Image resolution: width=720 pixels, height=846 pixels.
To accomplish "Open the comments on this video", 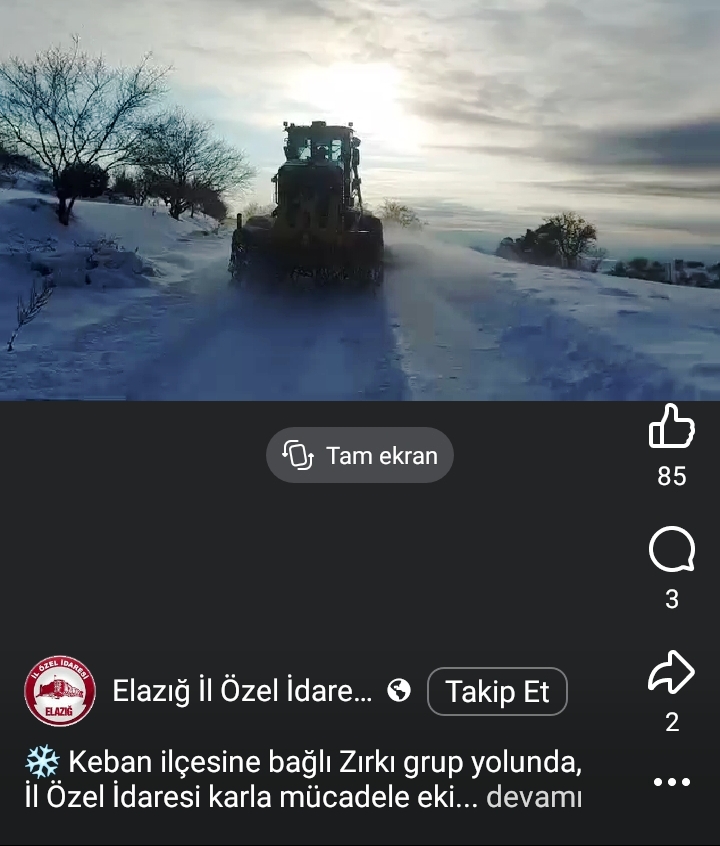I will [x=671, y=550].
